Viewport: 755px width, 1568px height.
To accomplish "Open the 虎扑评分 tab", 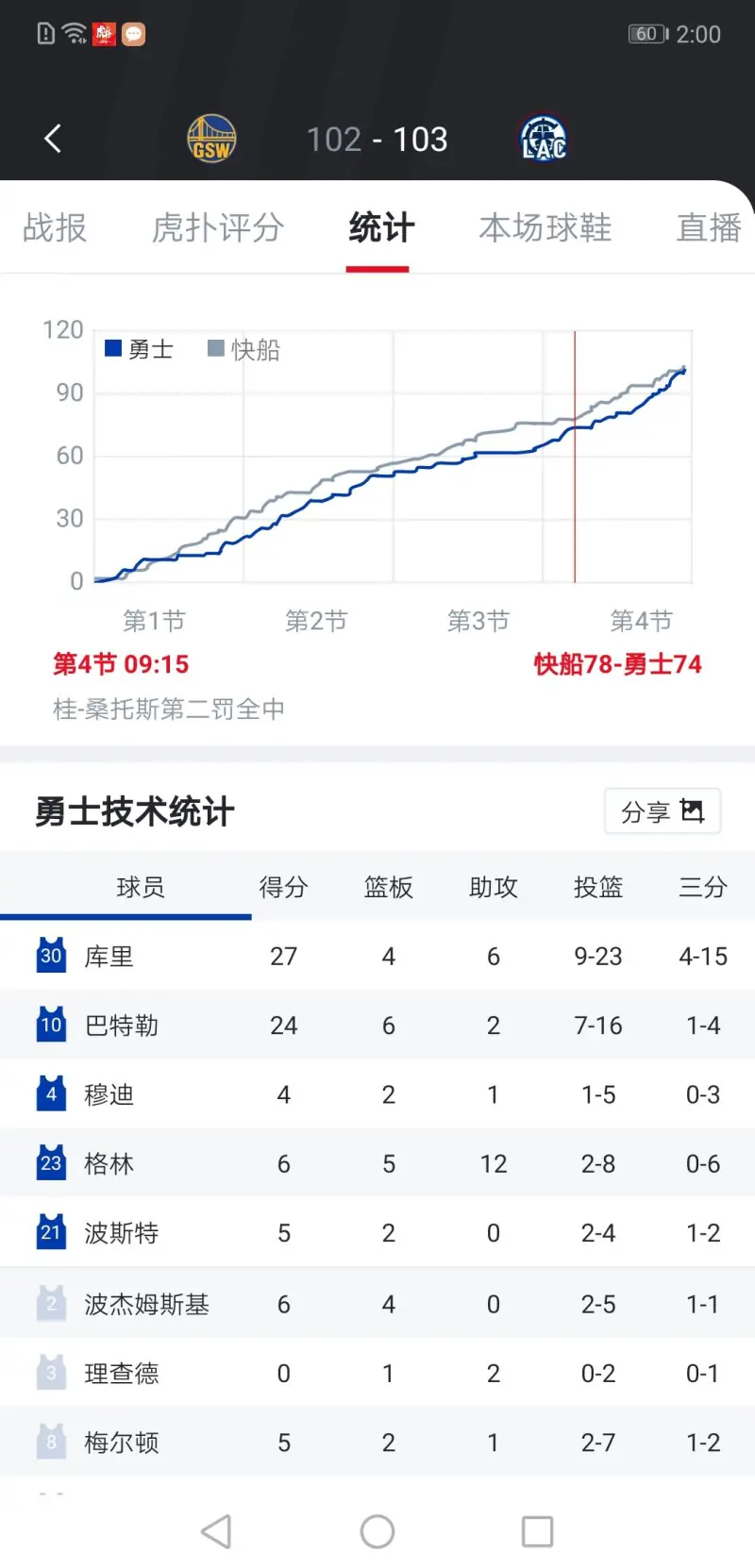I will coord(217,227).
